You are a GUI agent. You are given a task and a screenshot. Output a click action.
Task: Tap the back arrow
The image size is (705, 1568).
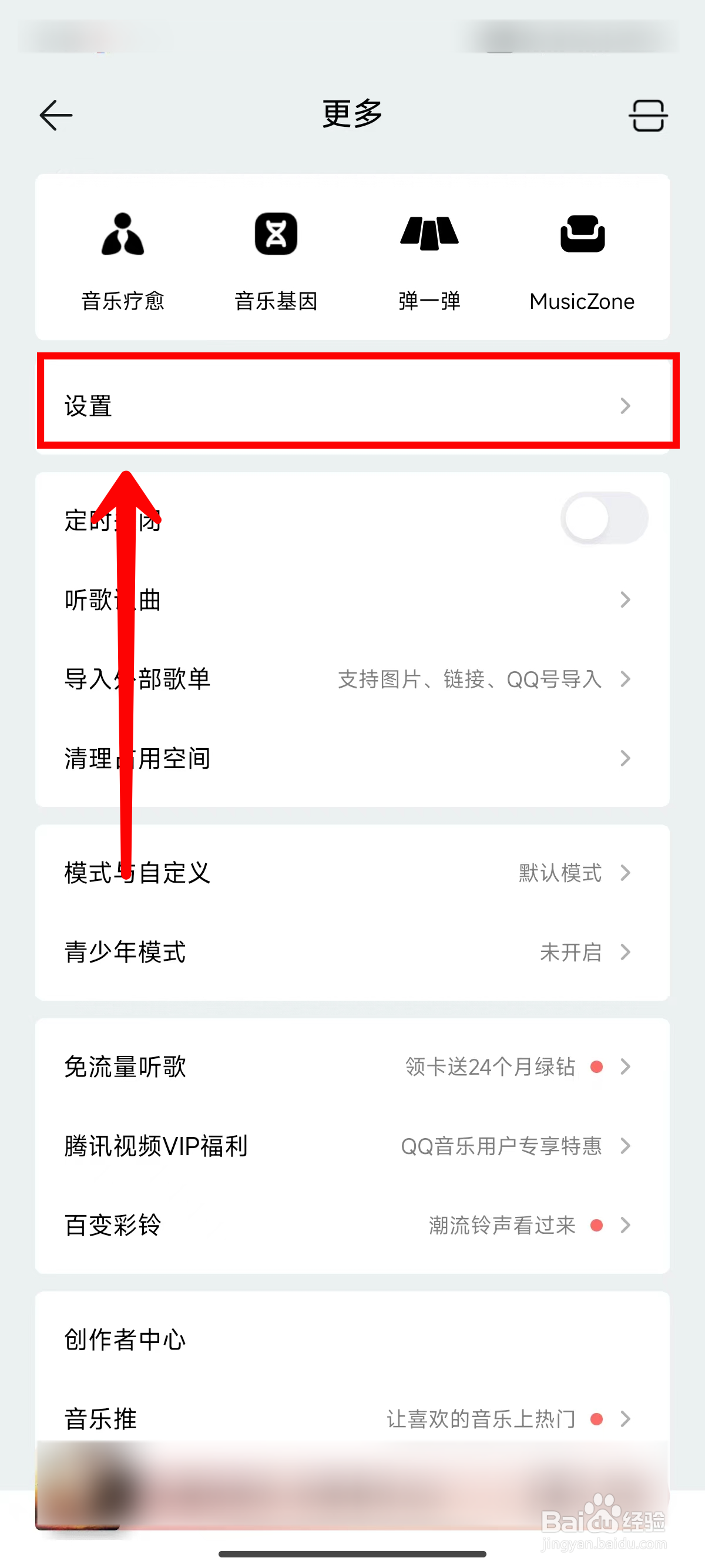click(x=55, y=115)
